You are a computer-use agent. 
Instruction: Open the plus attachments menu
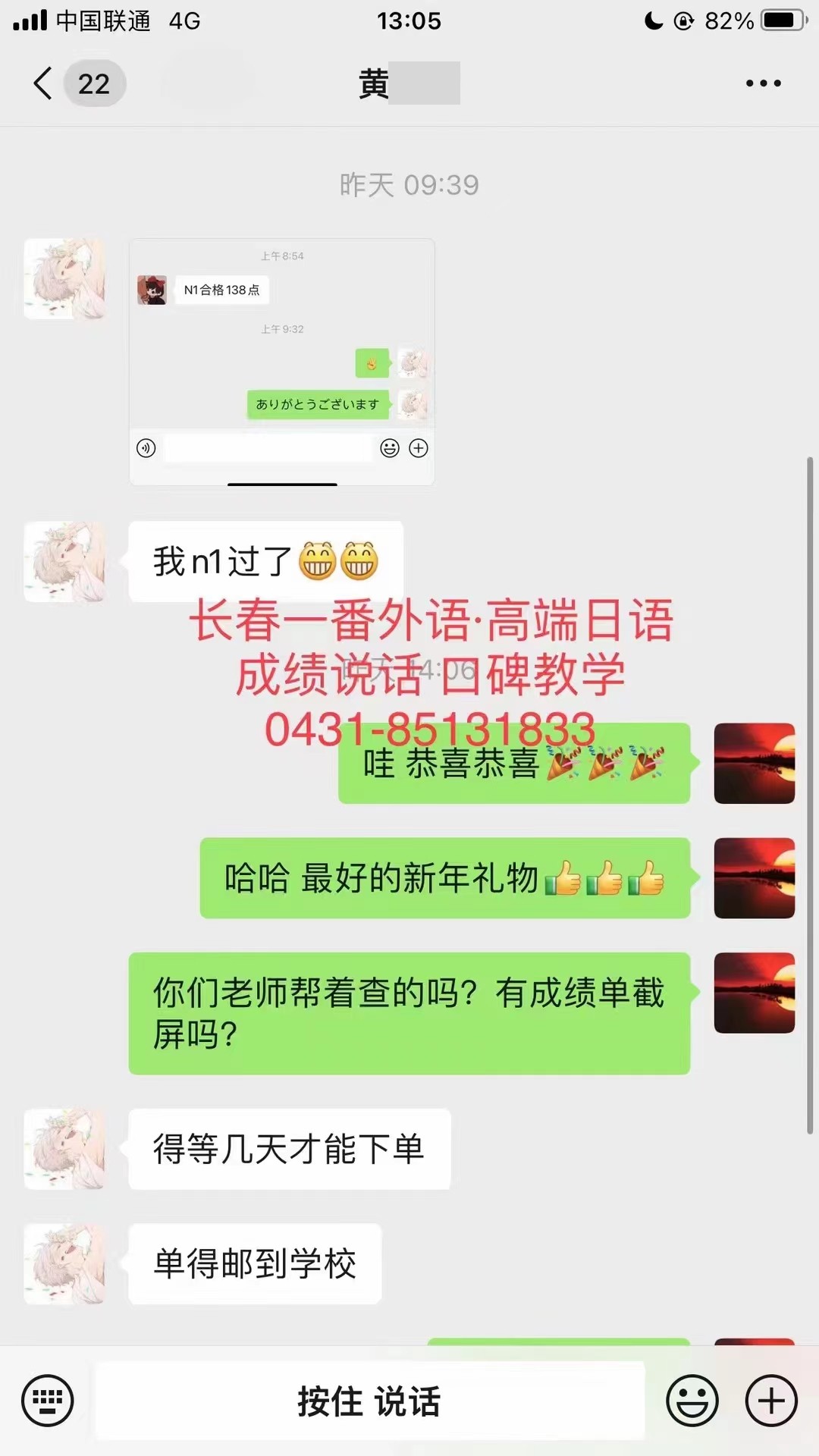(771, 1401)
